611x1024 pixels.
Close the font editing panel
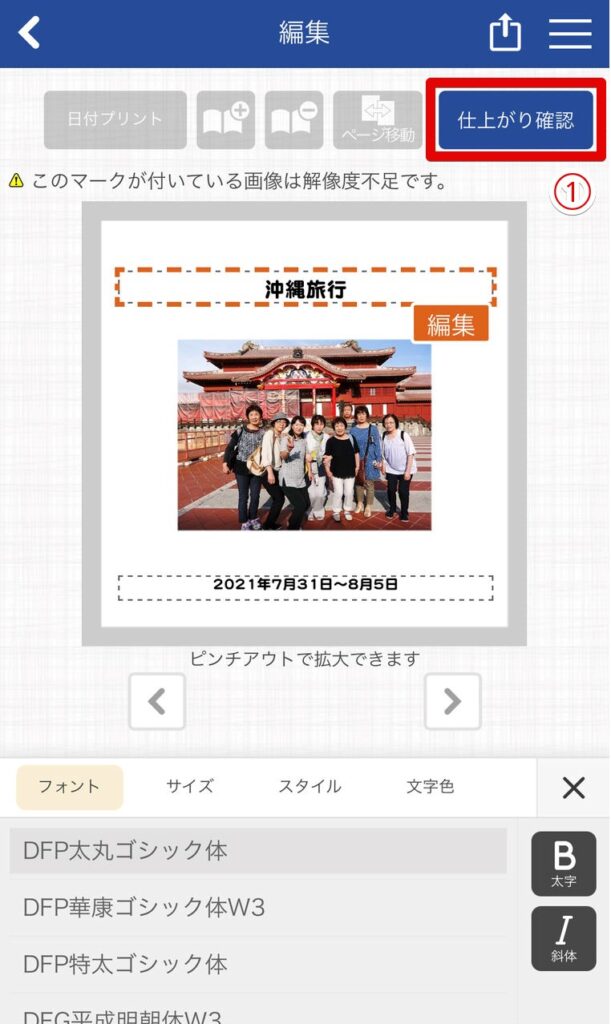(x=573, y=788)
